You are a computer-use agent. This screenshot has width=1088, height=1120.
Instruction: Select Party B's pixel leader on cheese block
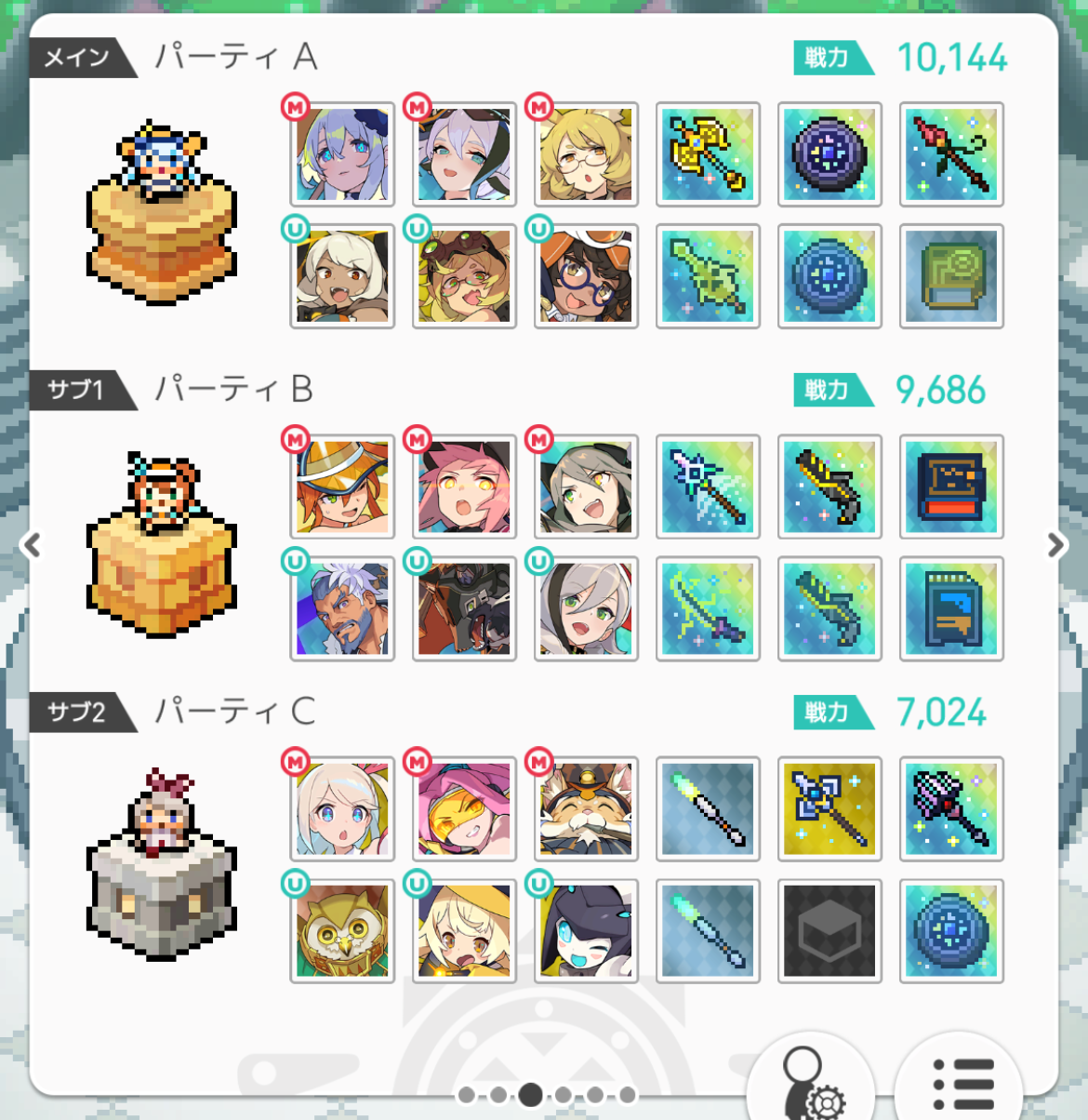[161, 546]
